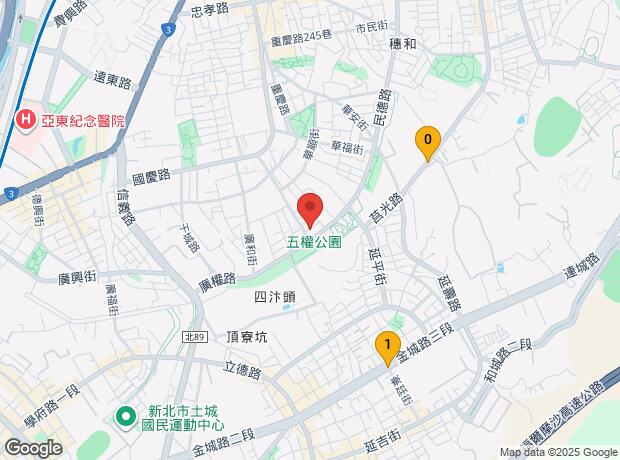620x460 pixels.
Task: Tap the orange marker labeled 0
Action: pos(428,142)
